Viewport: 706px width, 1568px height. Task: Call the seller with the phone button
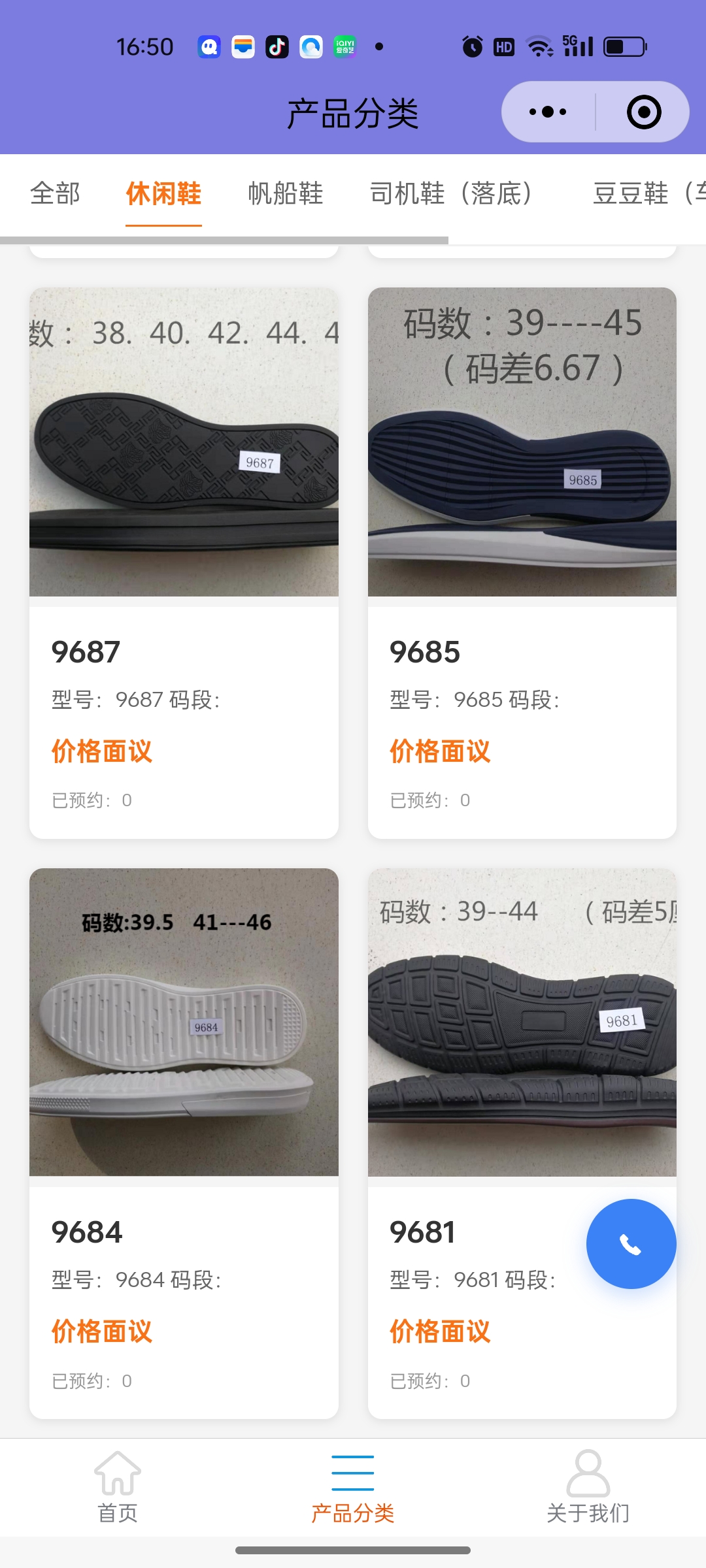click(x=631, y=1244)
